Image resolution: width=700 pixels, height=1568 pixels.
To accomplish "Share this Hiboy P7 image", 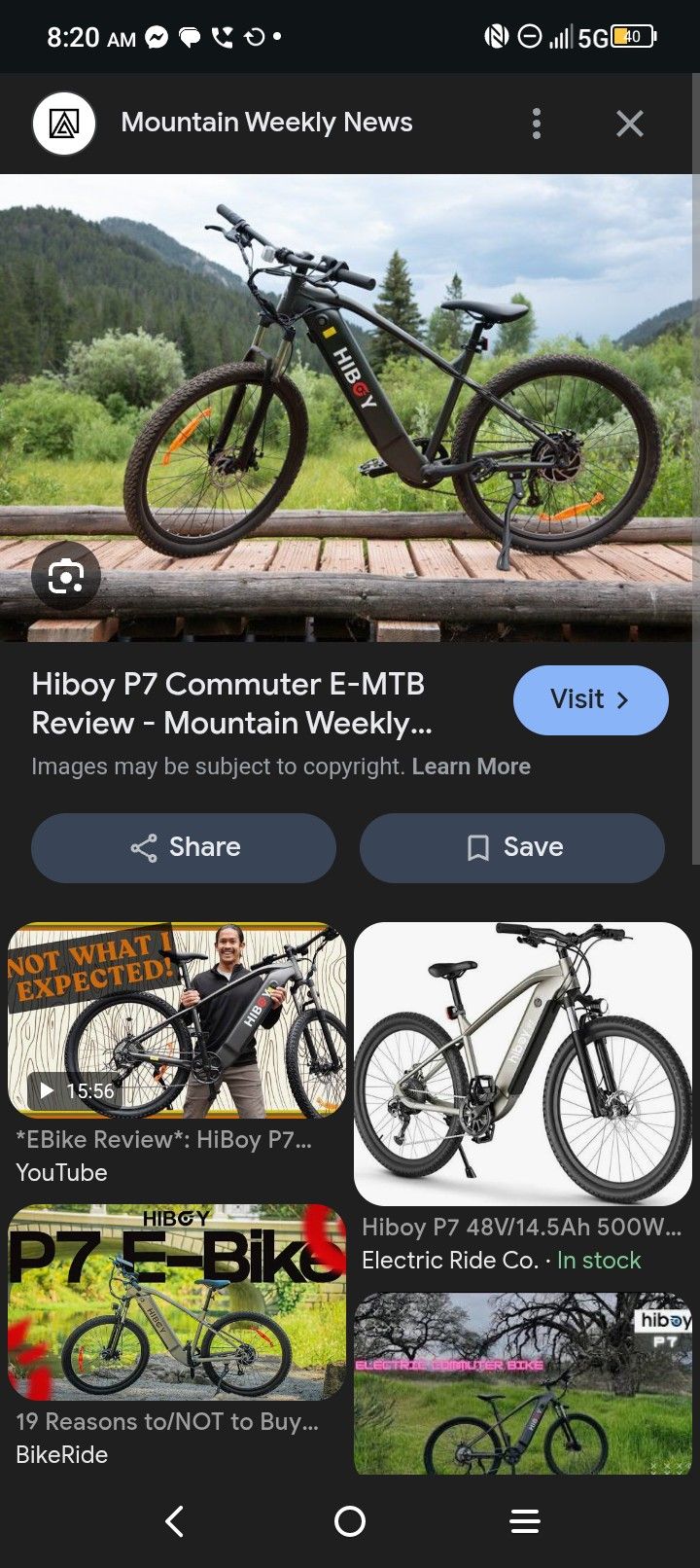I will click(184, 847).
